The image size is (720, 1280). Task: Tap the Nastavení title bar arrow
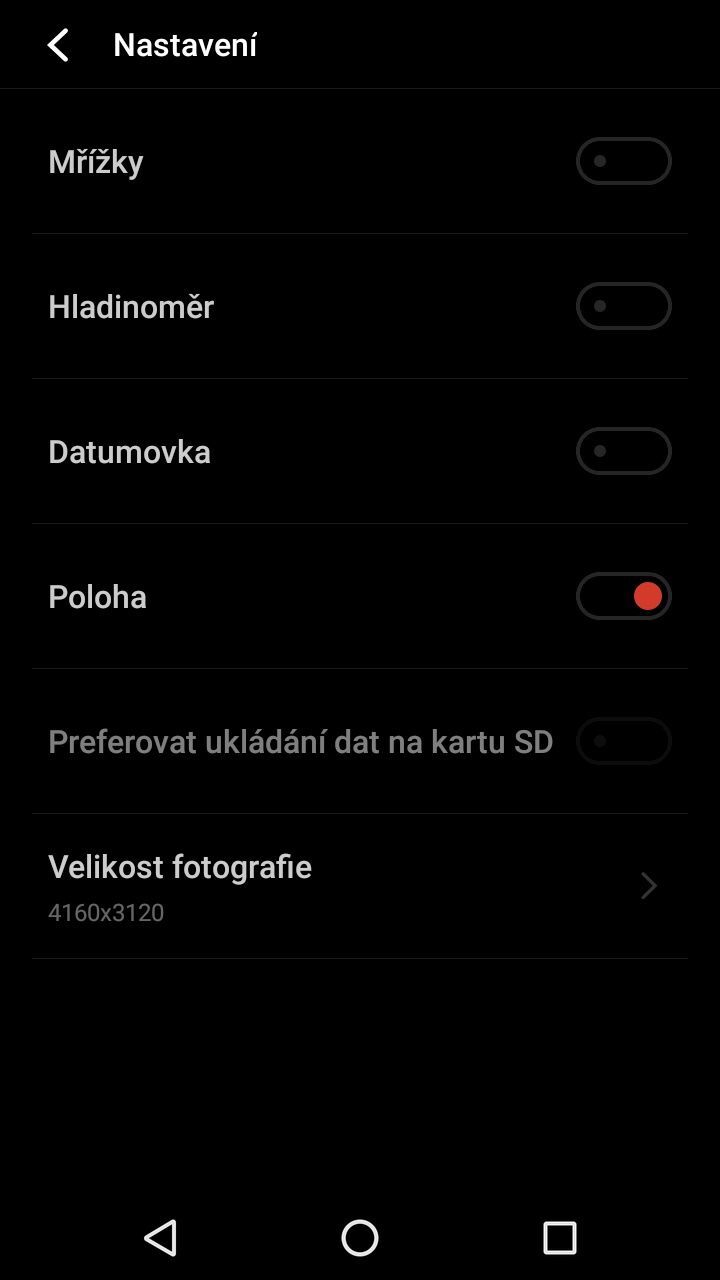click(57, 45)
